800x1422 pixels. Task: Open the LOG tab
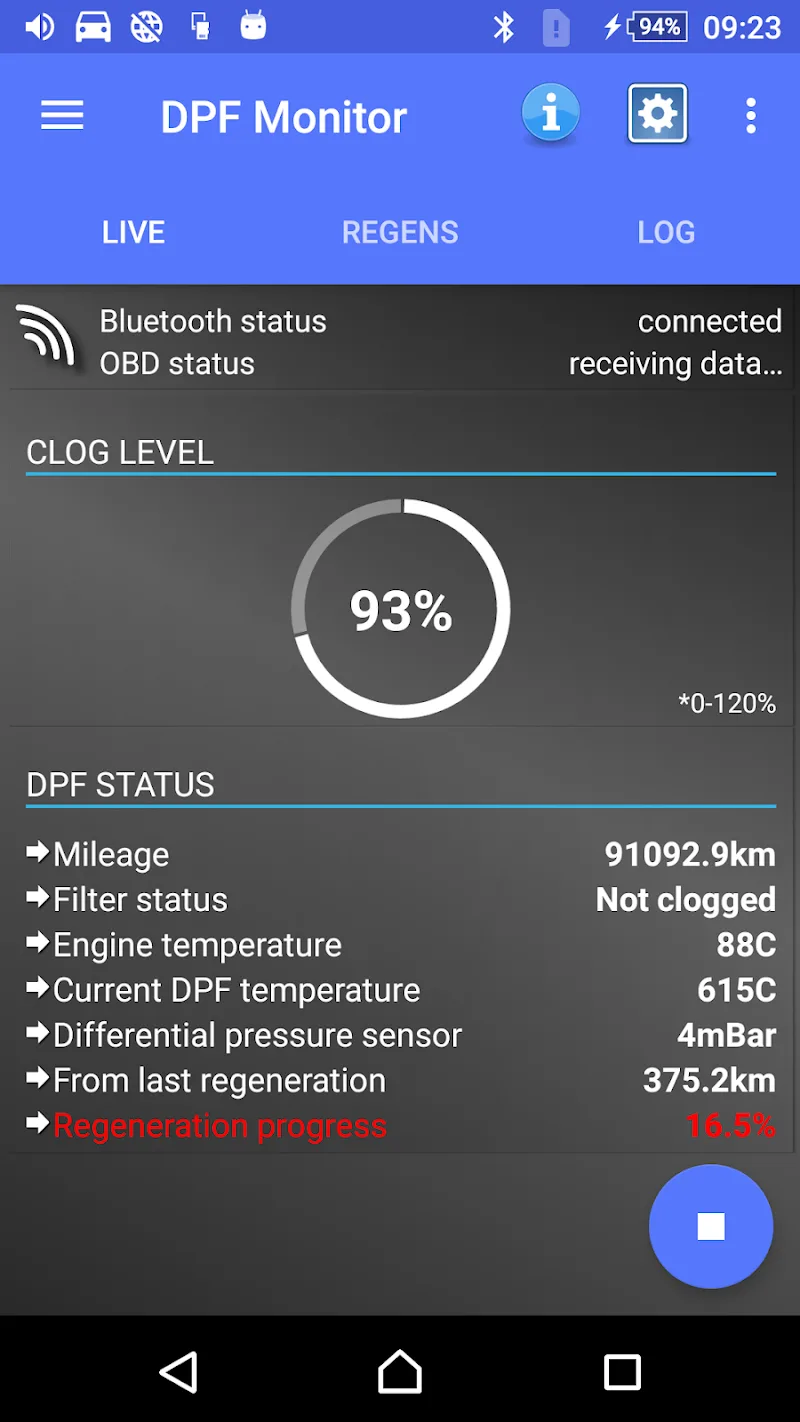click(666, 232)
